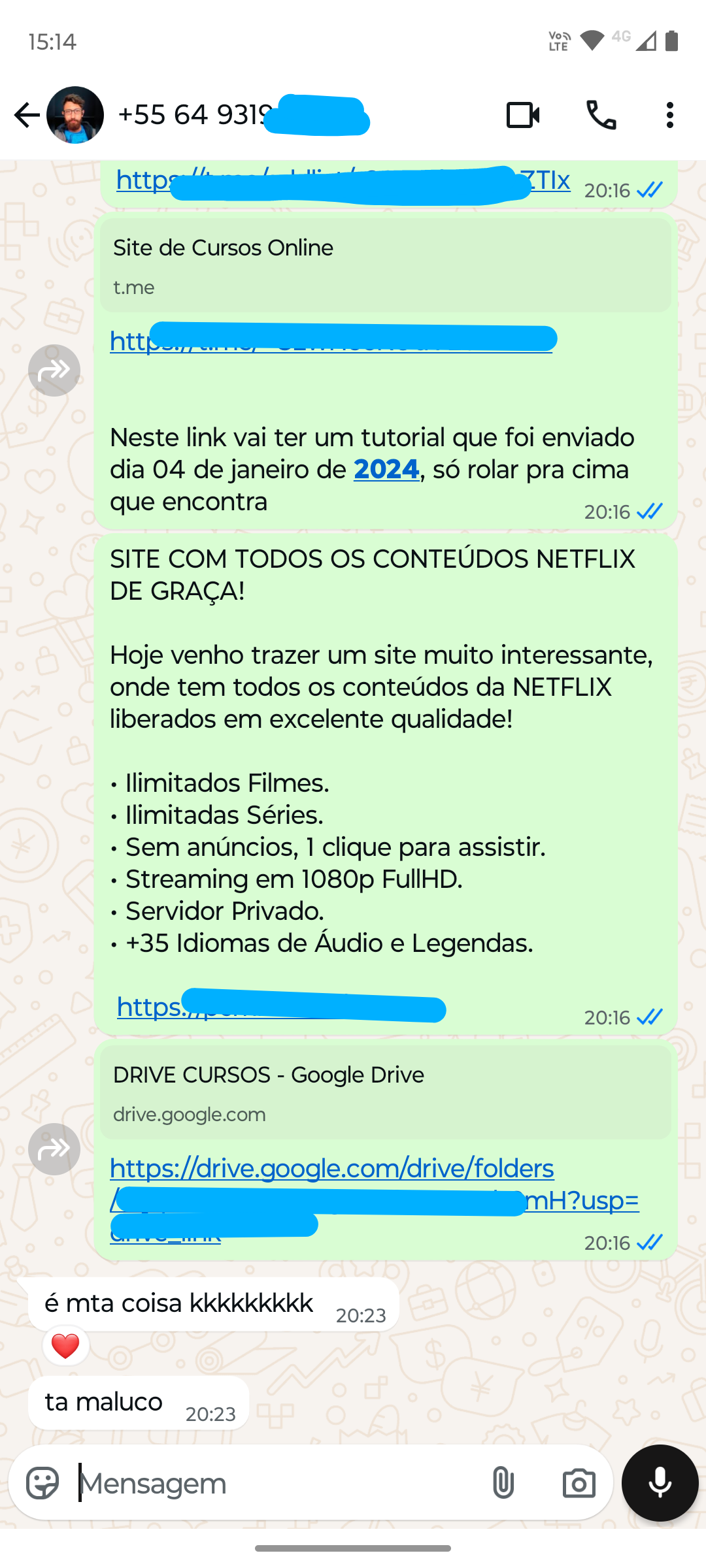Forward the Site de Cursos Online message
The height and width of the screenshot is (1568, 706).
54,370
